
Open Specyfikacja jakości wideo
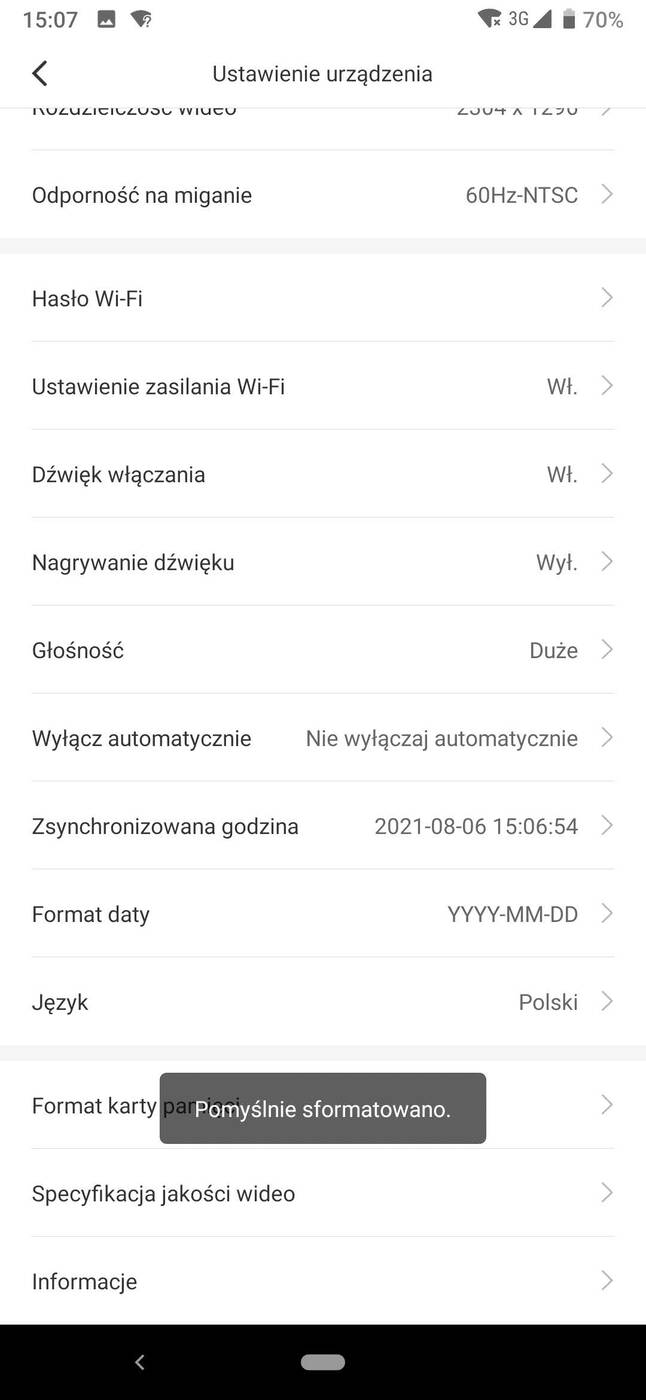[323, 1193]
